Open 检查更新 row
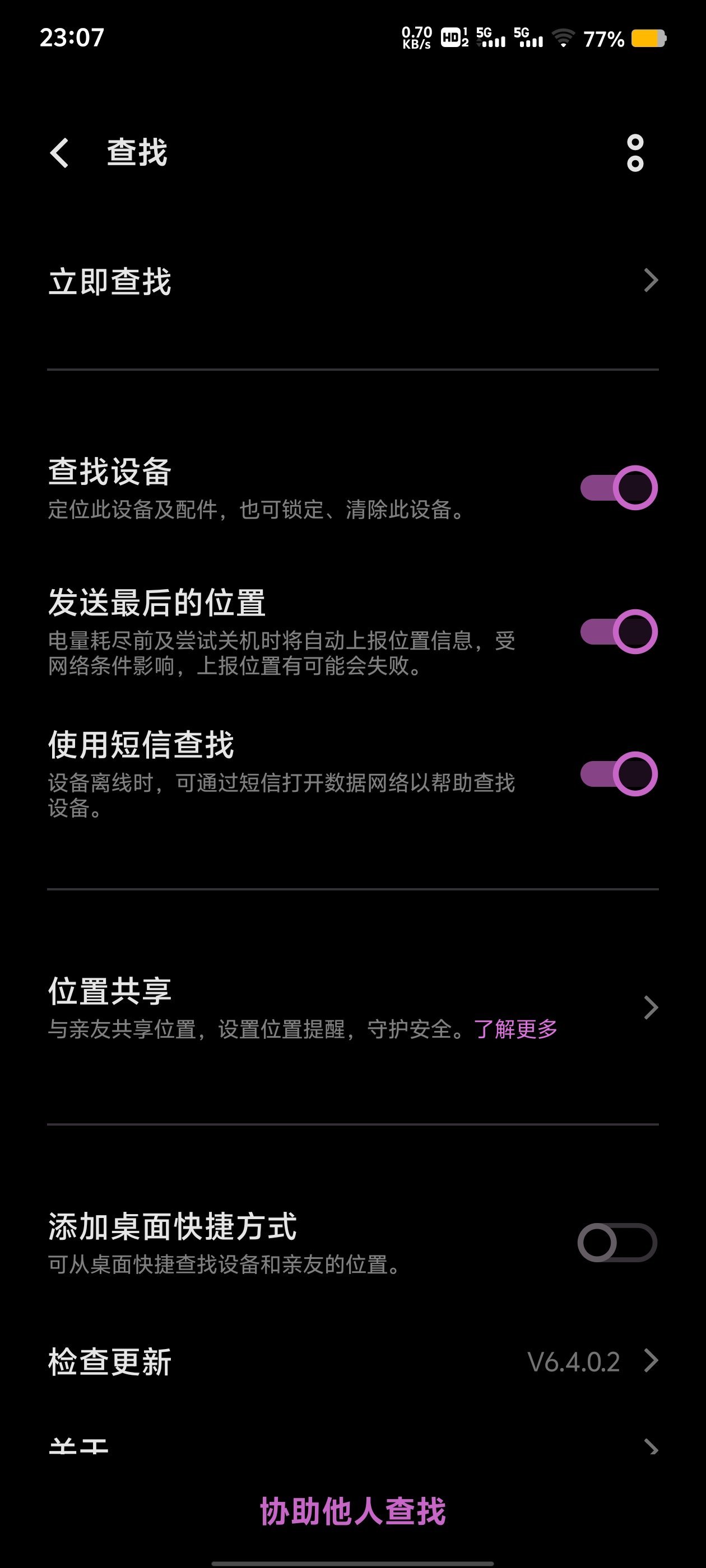Image resolution: width=706 pixels, height=1568 pixels. click(352, 1362)
